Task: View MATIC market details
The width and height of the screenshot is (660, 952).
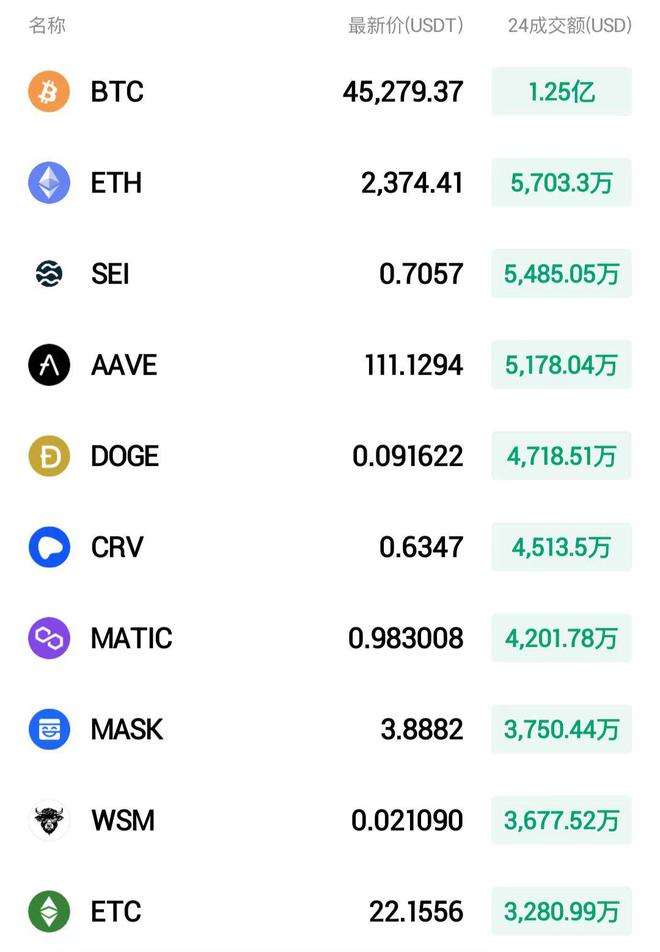Action: 131,638
